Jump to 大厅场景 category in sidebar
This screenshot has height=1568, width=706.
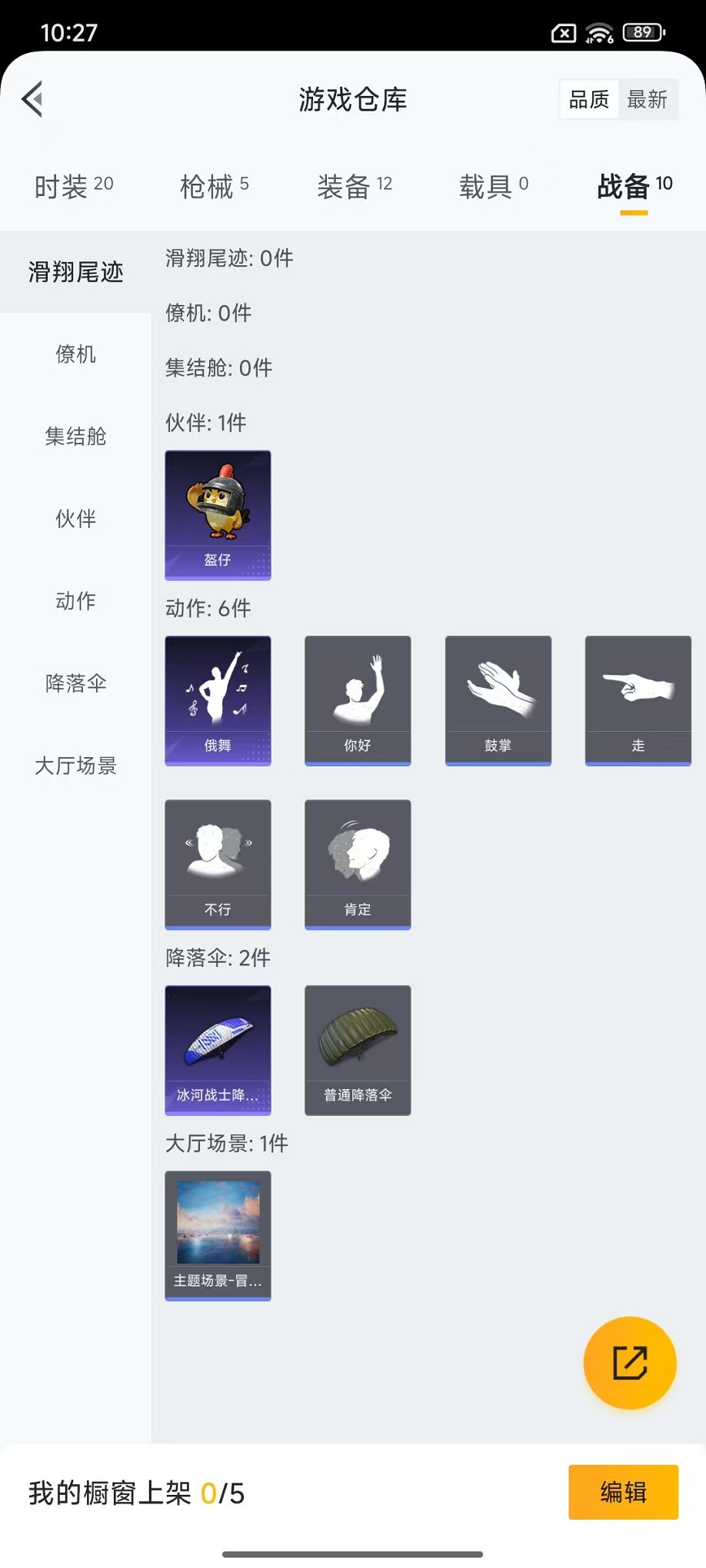coord(75,766)
